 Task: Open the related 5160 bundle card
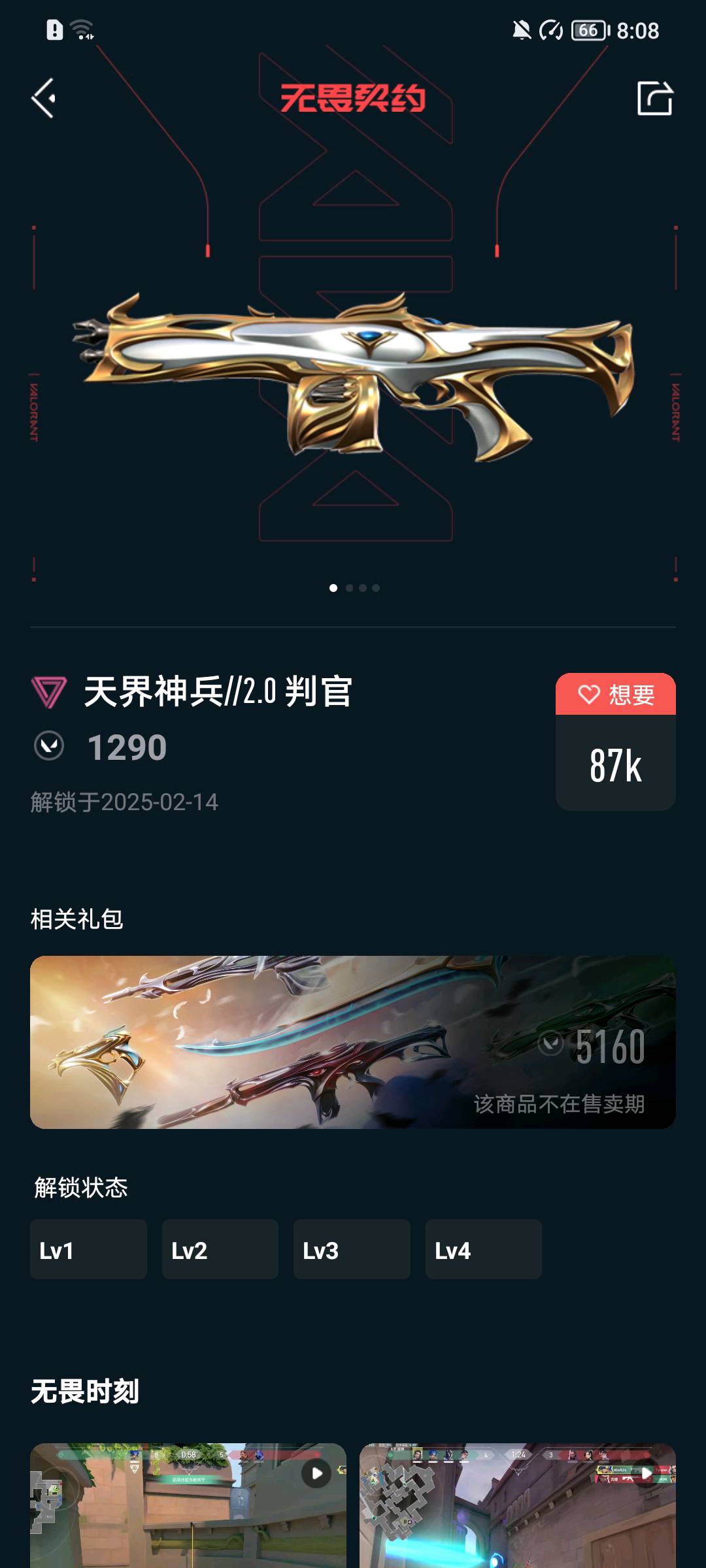click(353, 1042)
